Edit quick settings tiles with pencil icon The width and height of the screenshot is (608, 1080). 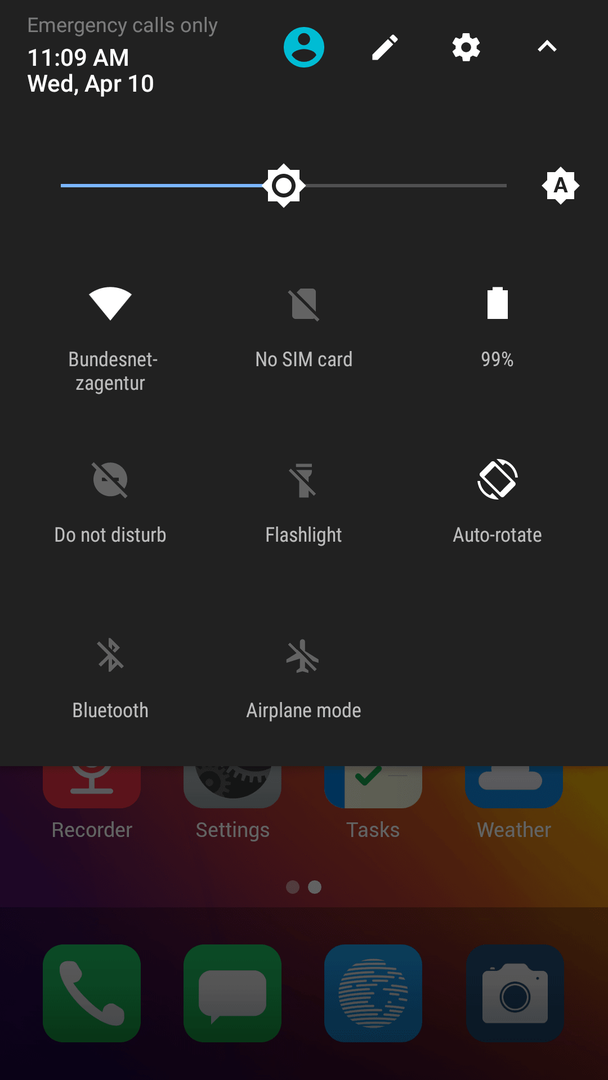(x=385, y=48)
